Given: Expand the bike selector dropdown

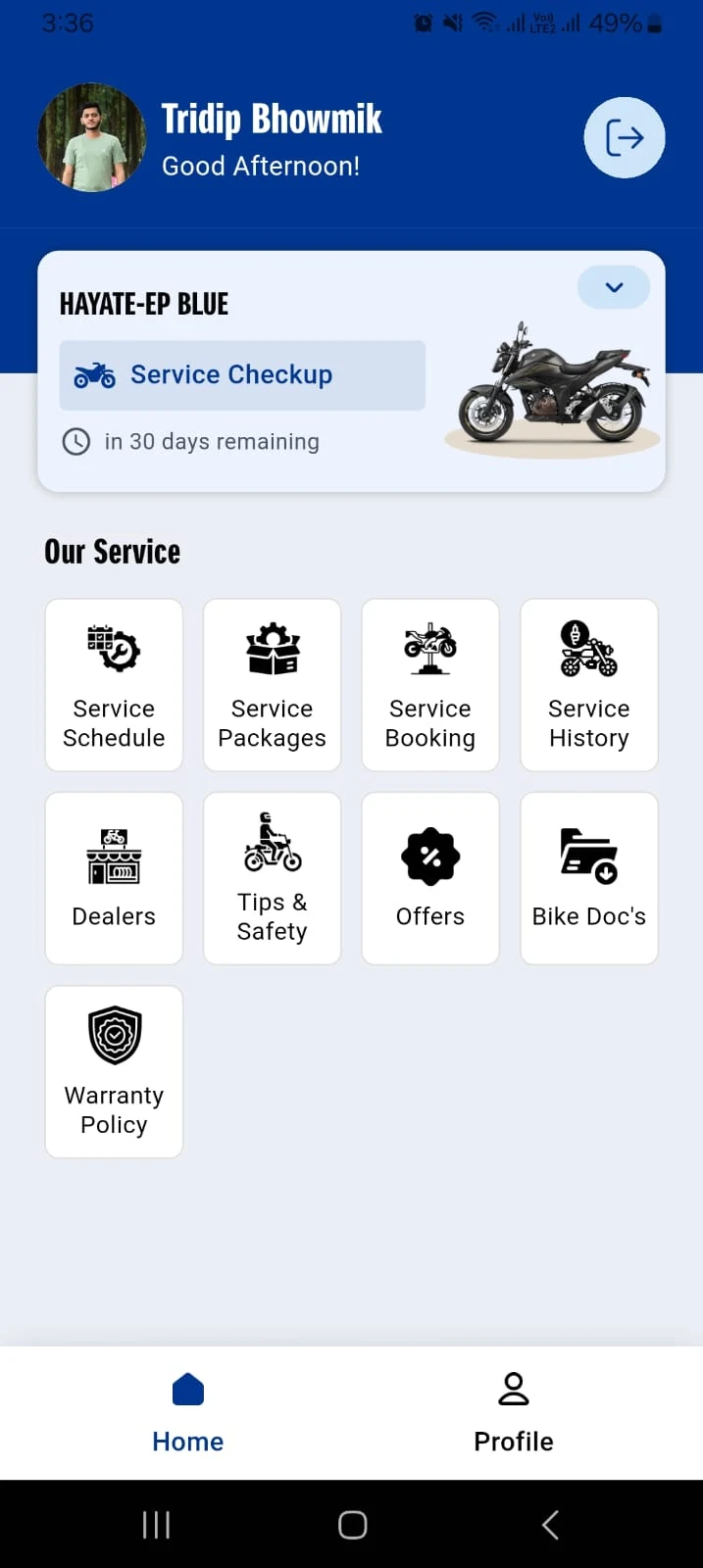Looking at the screenshot, I should click(x=614, y=287).
